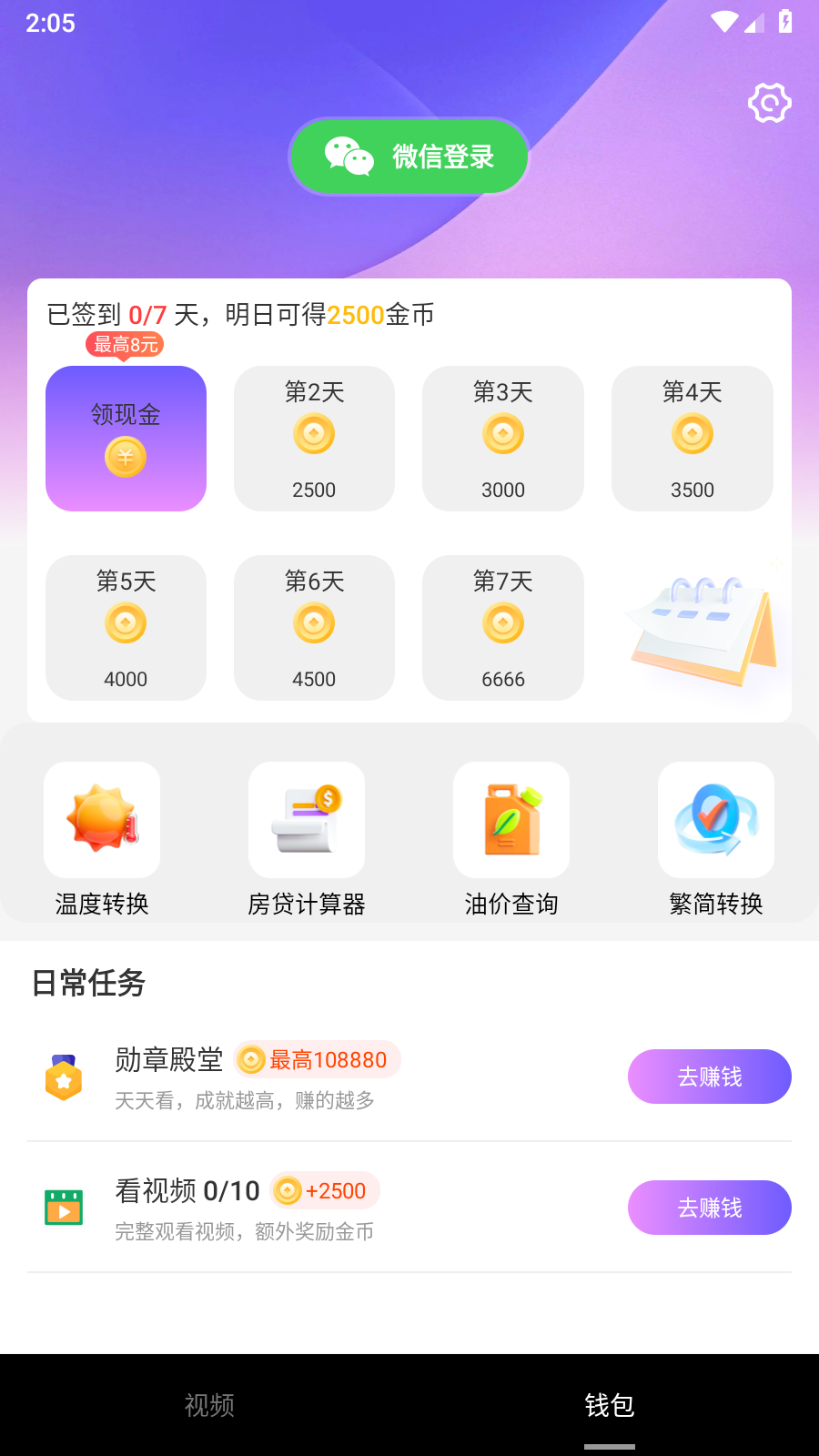Tap 去赚钱 next to 勋章殿堂
This screenshot has height=1456, width=819.
709,1077
